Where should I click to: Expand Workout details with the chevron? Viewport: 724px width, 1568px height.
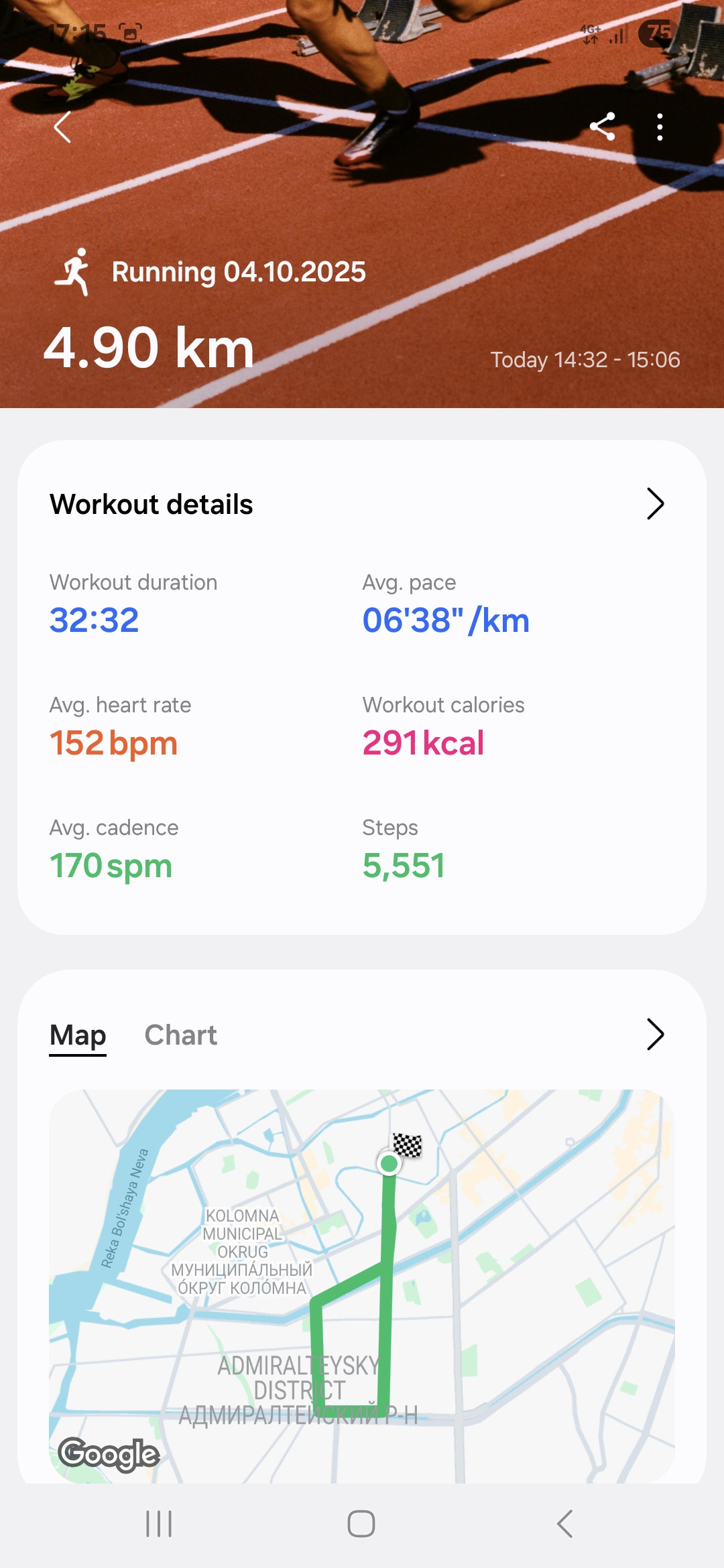click(655, 504)
